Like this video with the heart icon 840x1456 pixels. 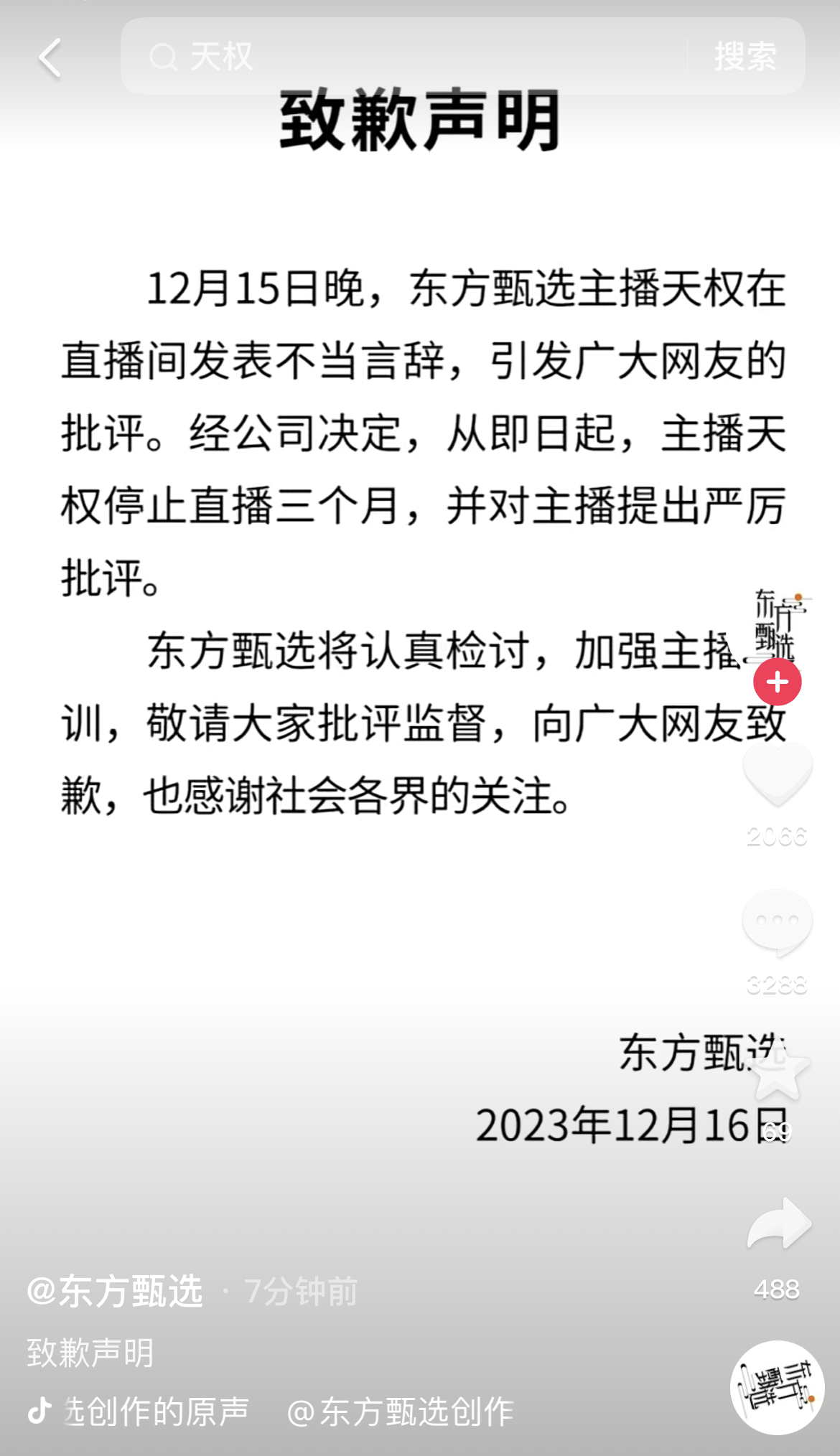(x=777, y=774)
